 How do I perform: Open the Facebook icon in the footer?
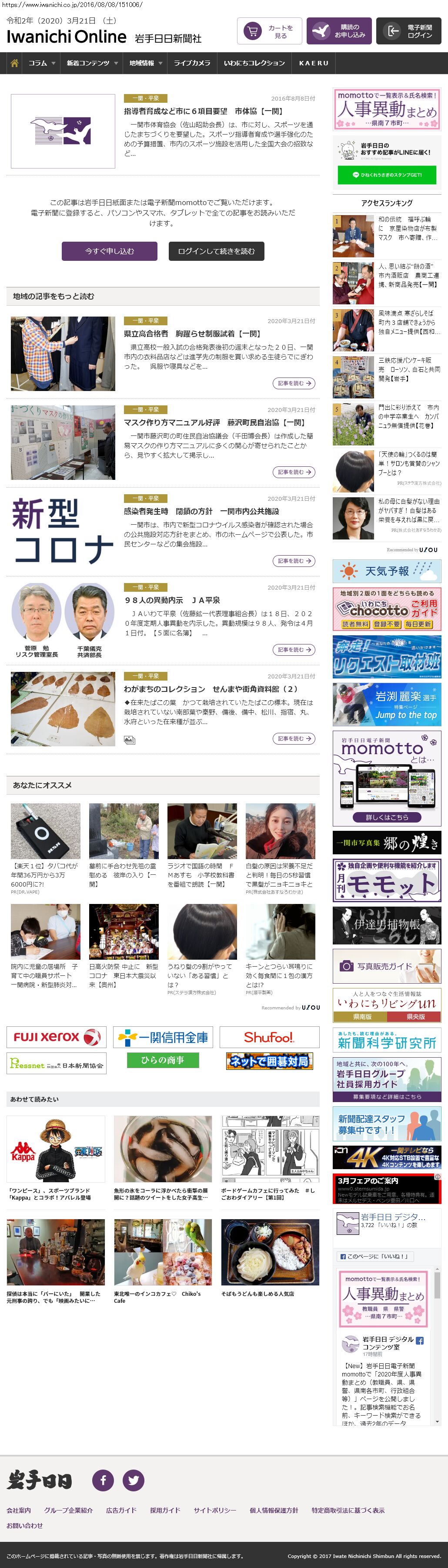pos(104,1480)
